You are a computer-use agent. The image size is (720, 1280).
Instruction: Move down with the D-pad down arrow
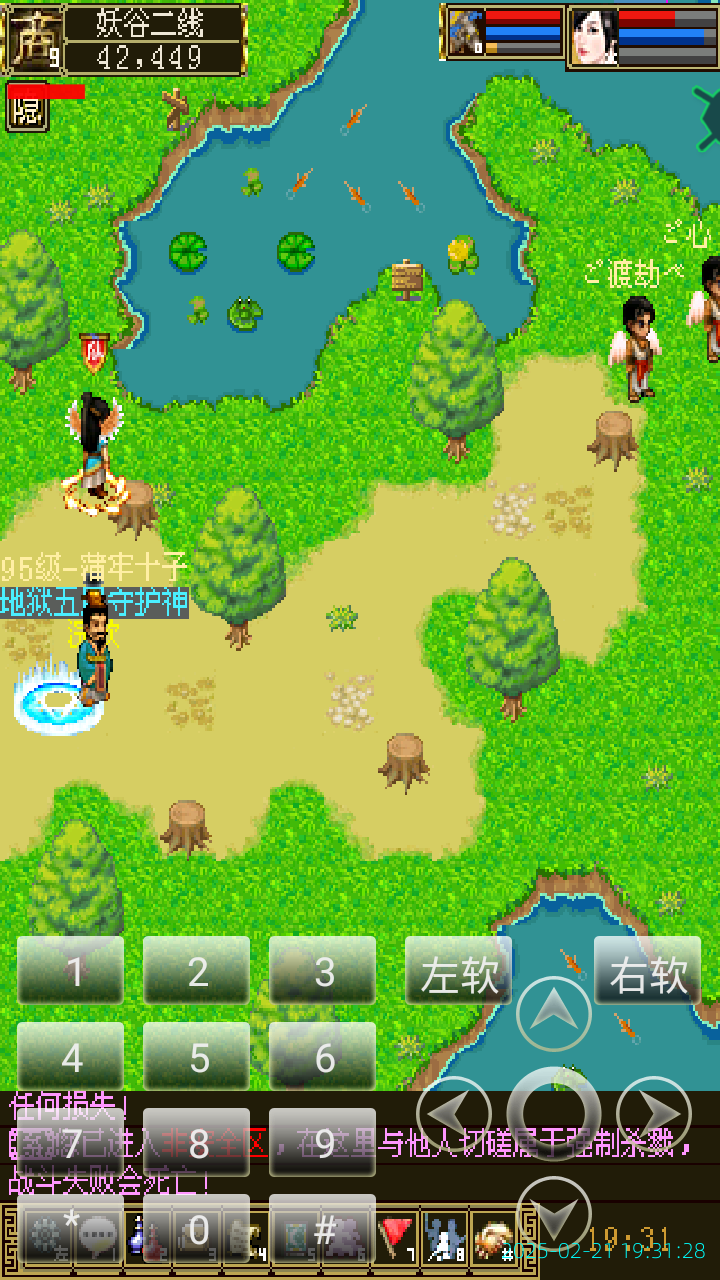click(553, 1213)
